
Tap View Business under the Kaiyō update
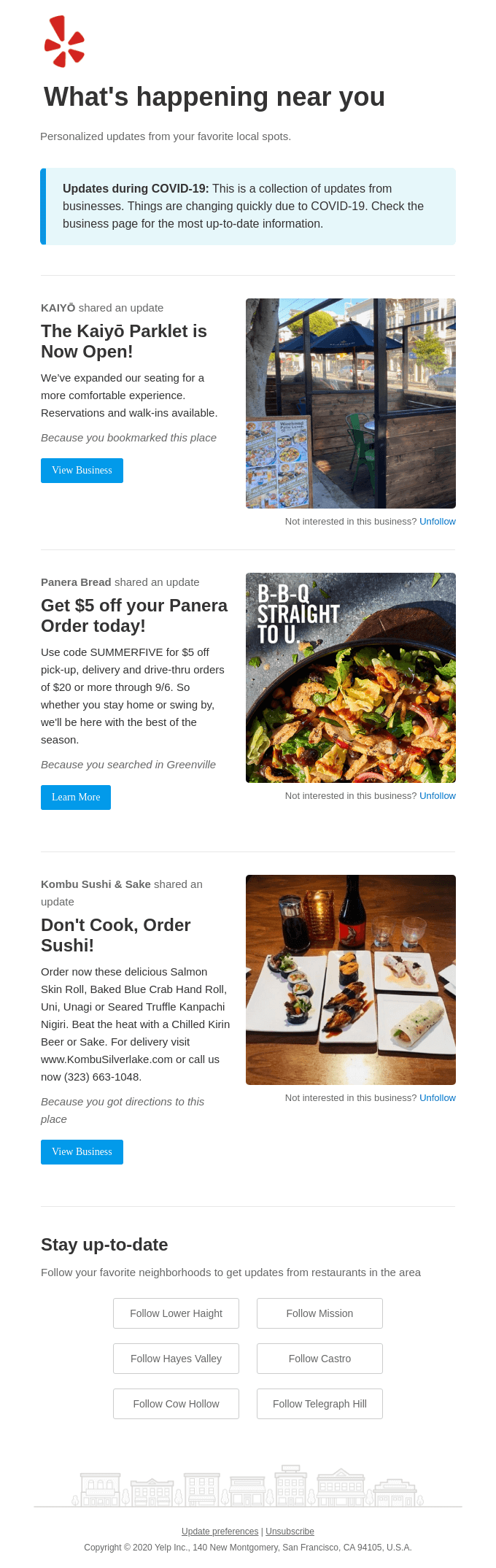tap(82, 471)
